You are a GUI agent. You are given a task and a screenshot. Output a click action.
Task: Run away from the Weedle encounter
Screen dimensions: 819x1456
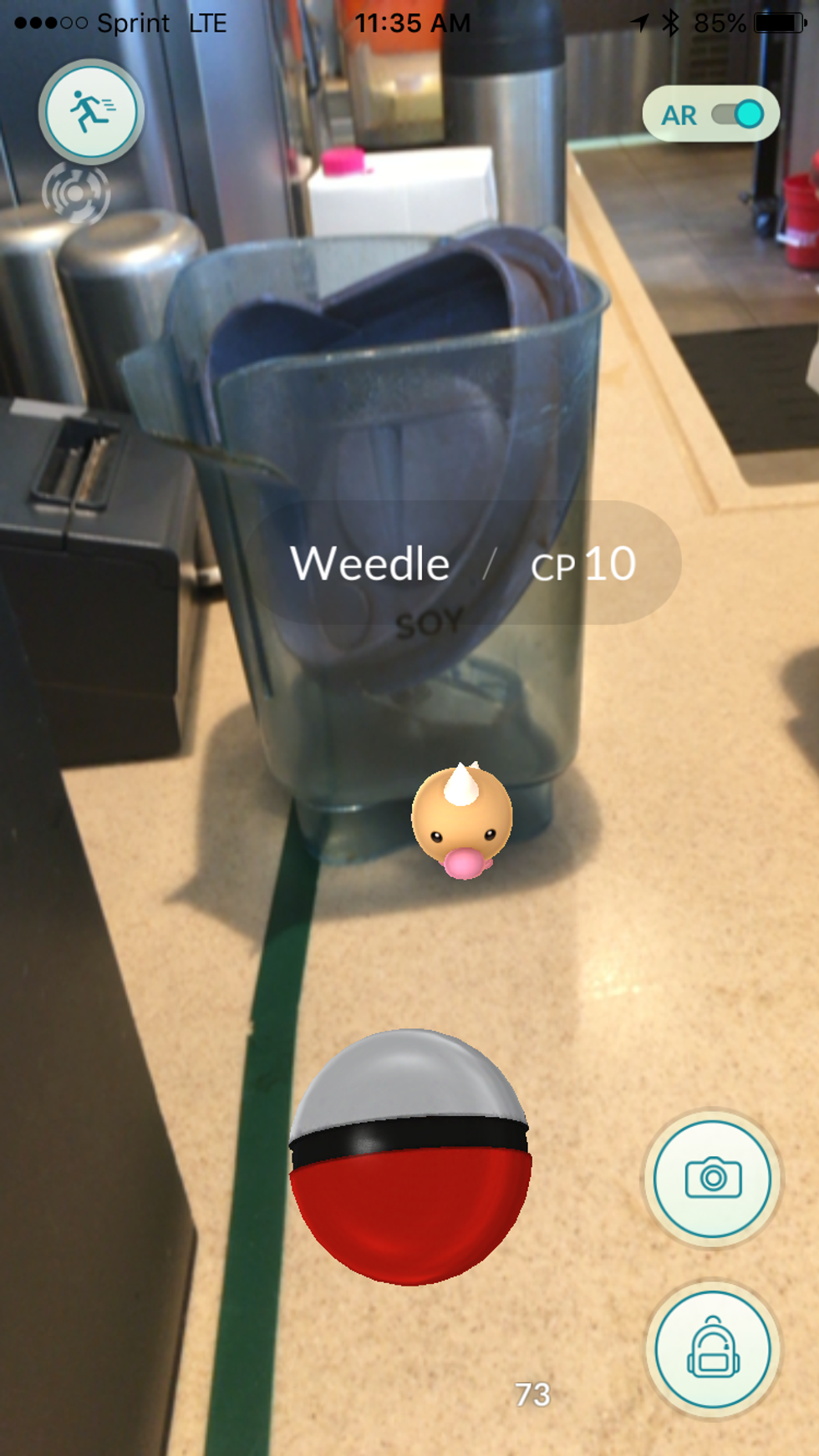pyautogui.click(x=90, y=111)
